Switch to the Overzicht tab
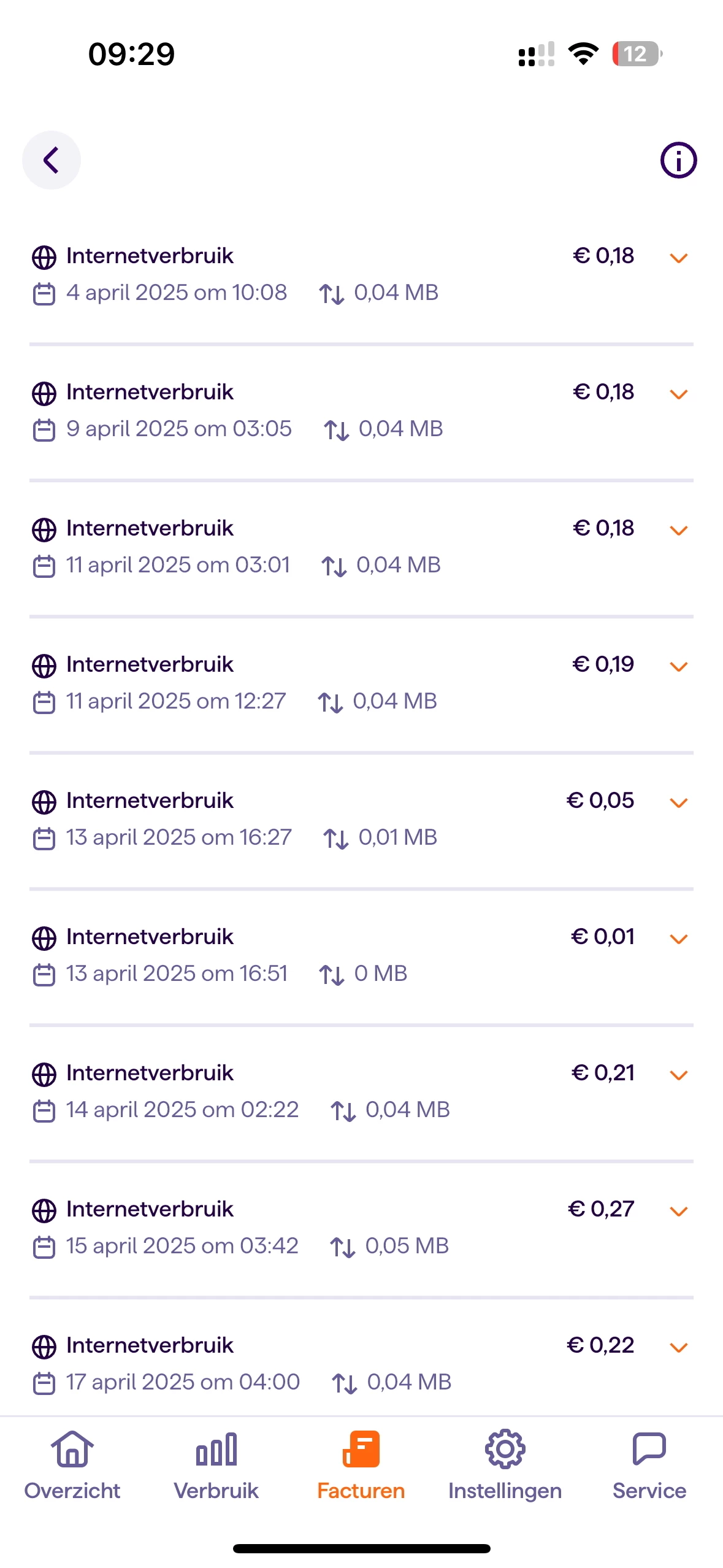This screenshot has height=1568, width=723. tap(72, 1466)
